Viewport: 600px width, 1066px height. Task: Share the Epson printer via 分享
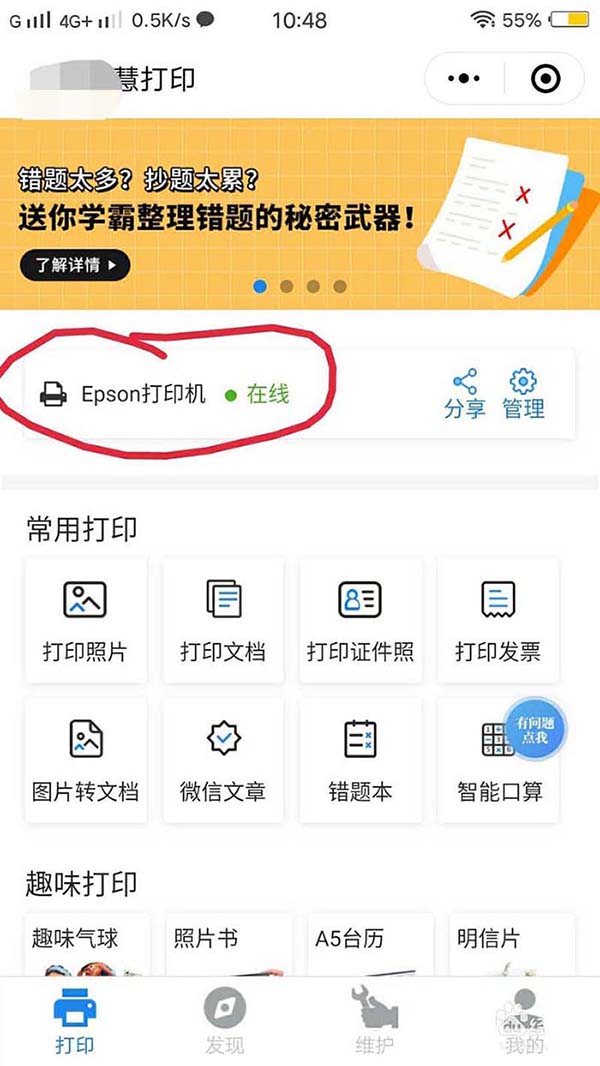[464, 394]
